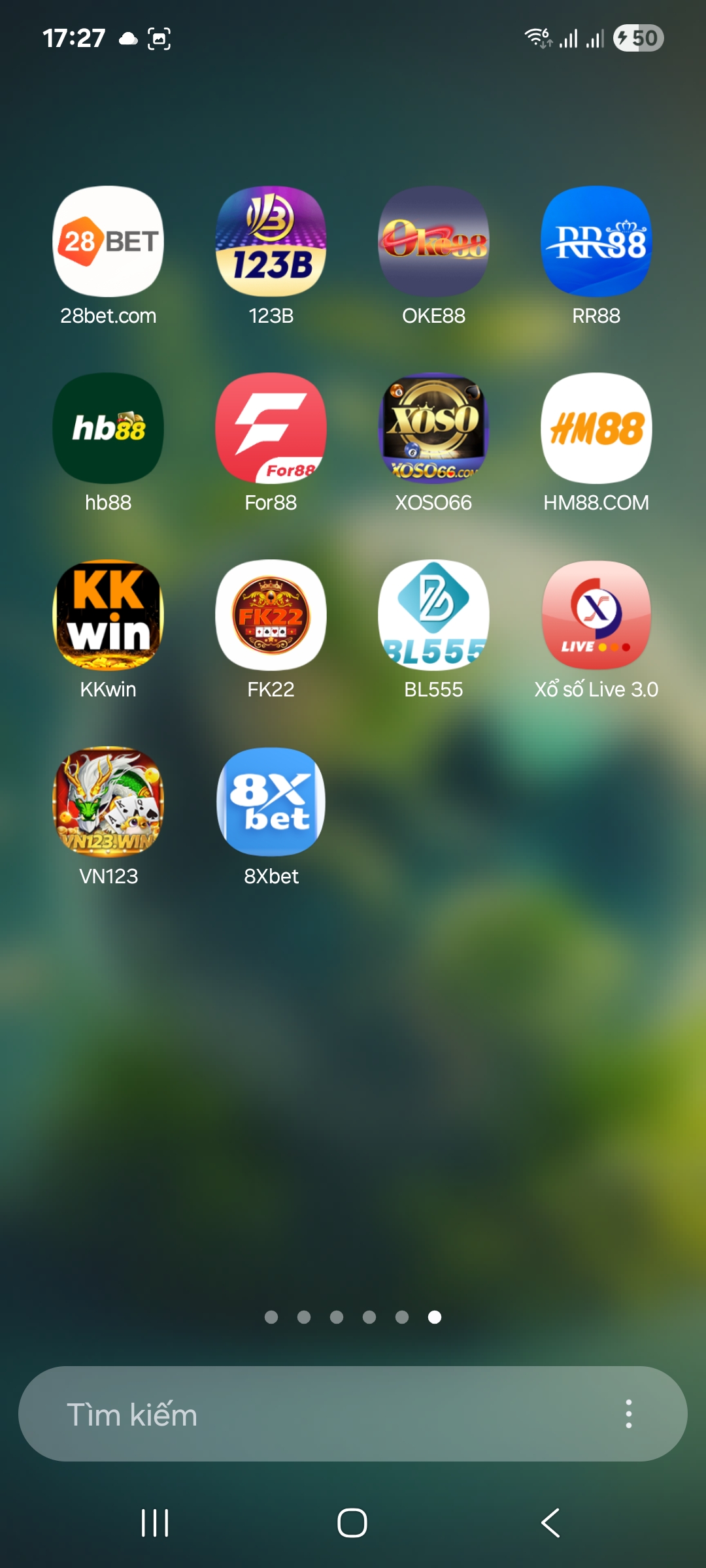
Task: Launch the 8Xbet app
Action: pos(271,802)
